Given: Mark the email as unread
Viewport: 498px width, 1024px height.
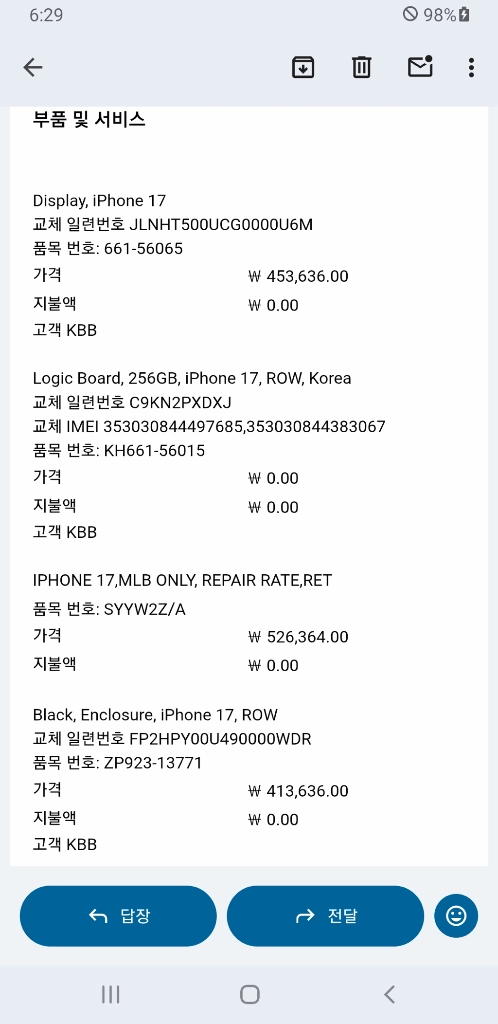Looking at the screenshot, I should [420, 67].
